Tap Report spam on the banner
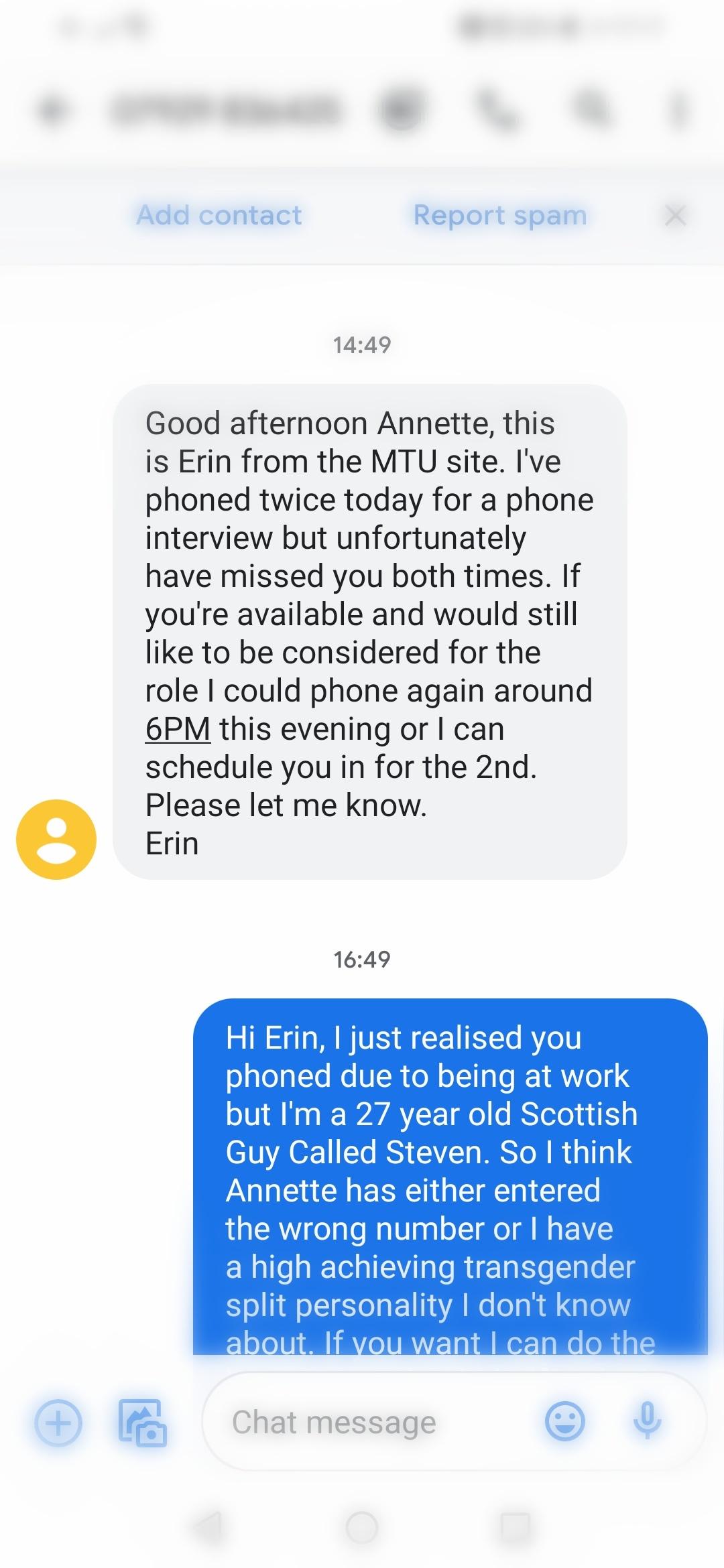This screenshot has height=1568, width=724. point(499,214)
